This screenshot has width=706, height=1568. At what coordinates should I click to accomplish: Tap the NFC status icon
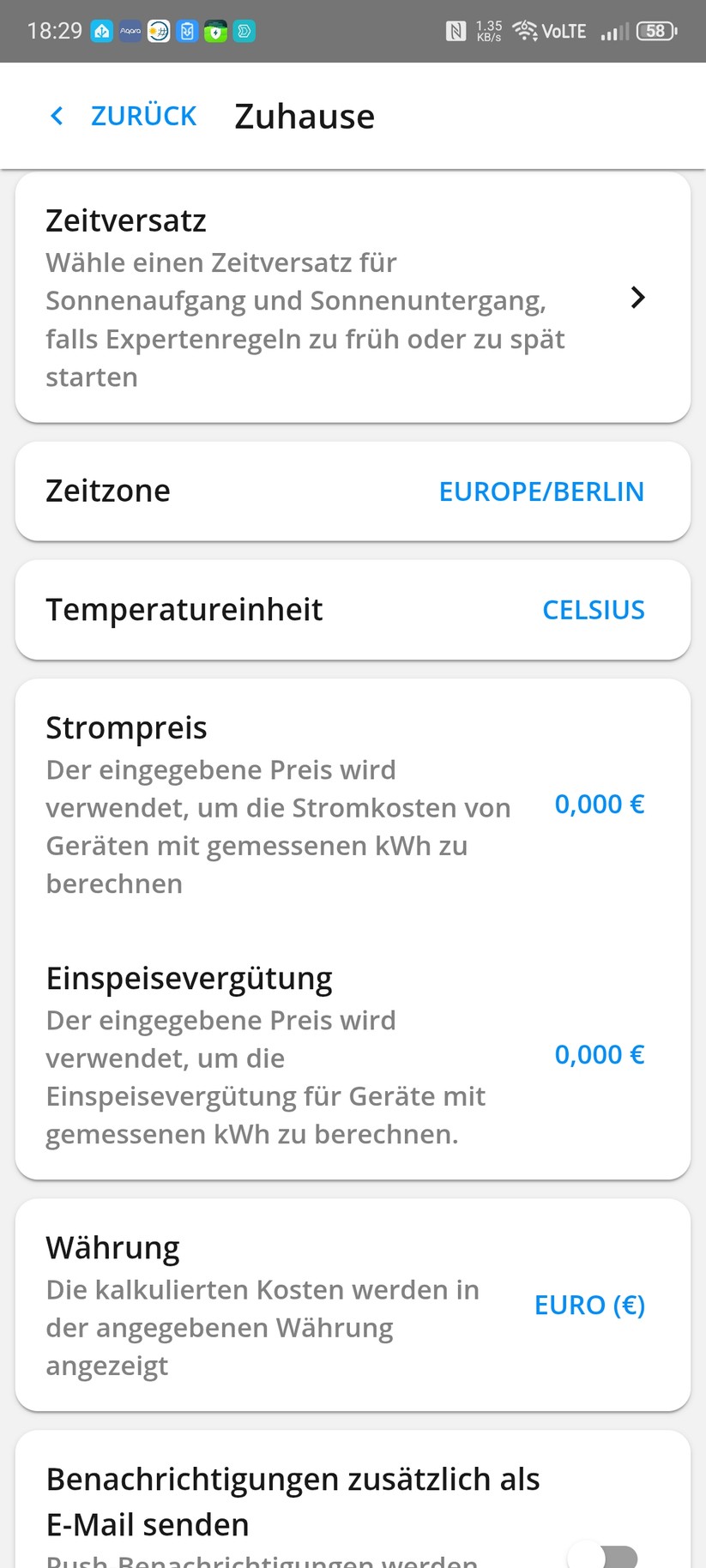click(x=457, y=30)
